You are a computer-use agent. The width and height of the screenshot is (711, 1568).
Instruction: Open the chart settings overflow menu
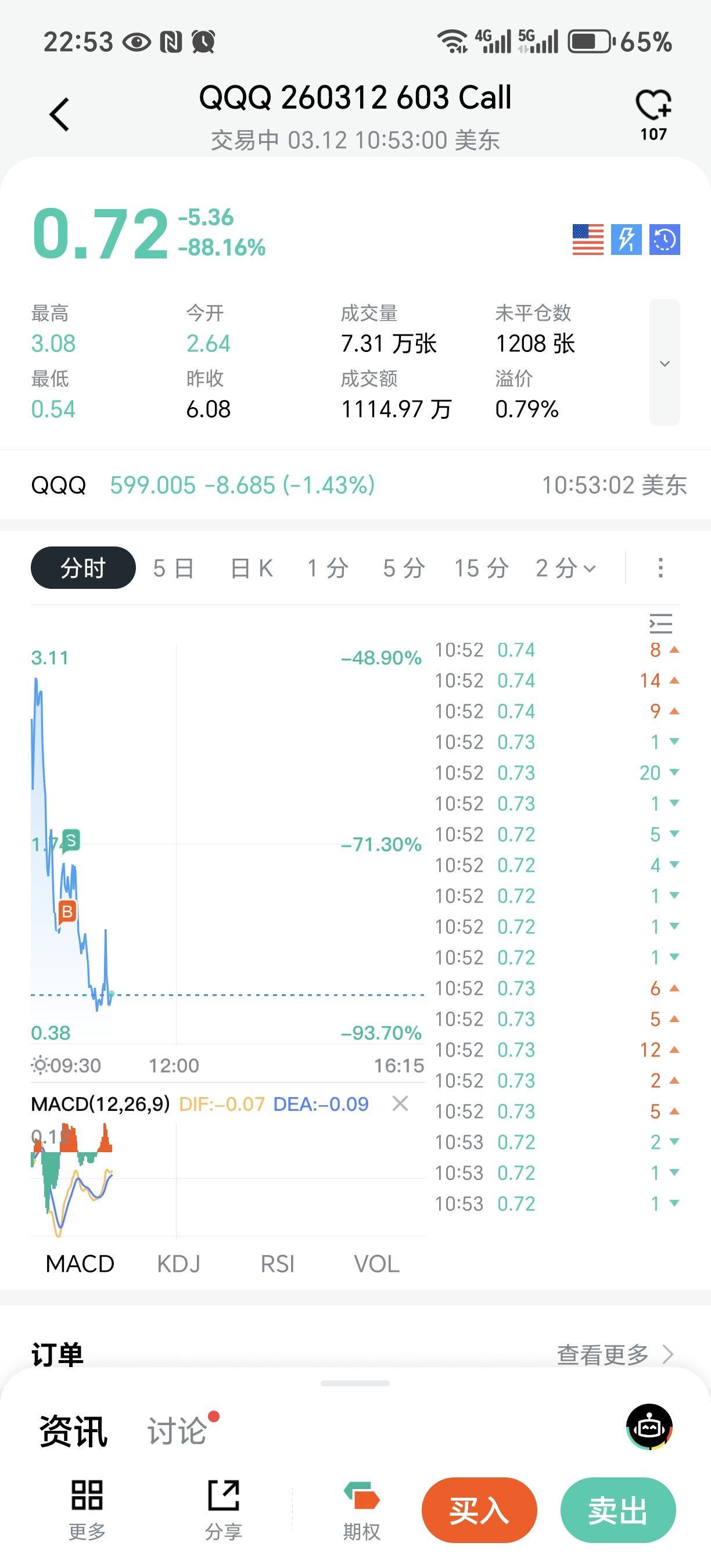tap(660, 568)
